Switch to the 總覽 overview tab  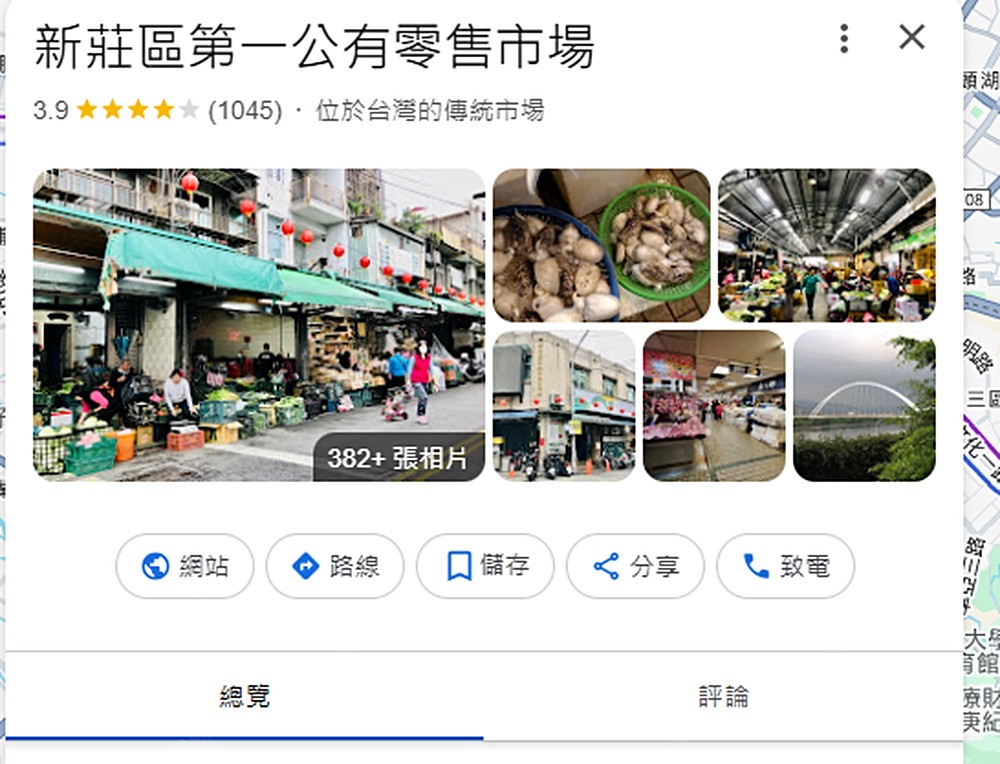coord(245,696)
